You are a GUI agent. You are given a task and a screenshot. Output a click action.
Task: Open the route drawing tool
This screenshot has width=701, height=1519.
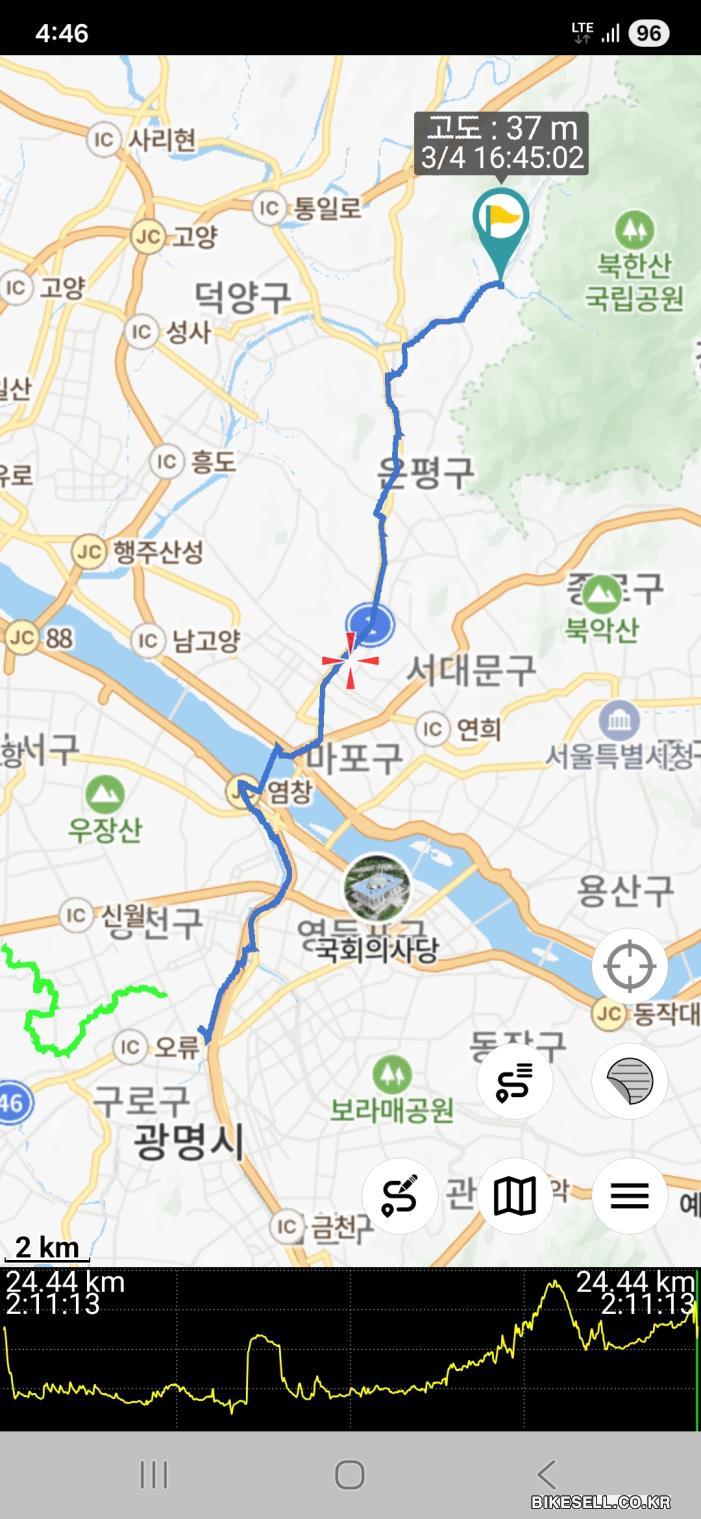point(399,1196)
